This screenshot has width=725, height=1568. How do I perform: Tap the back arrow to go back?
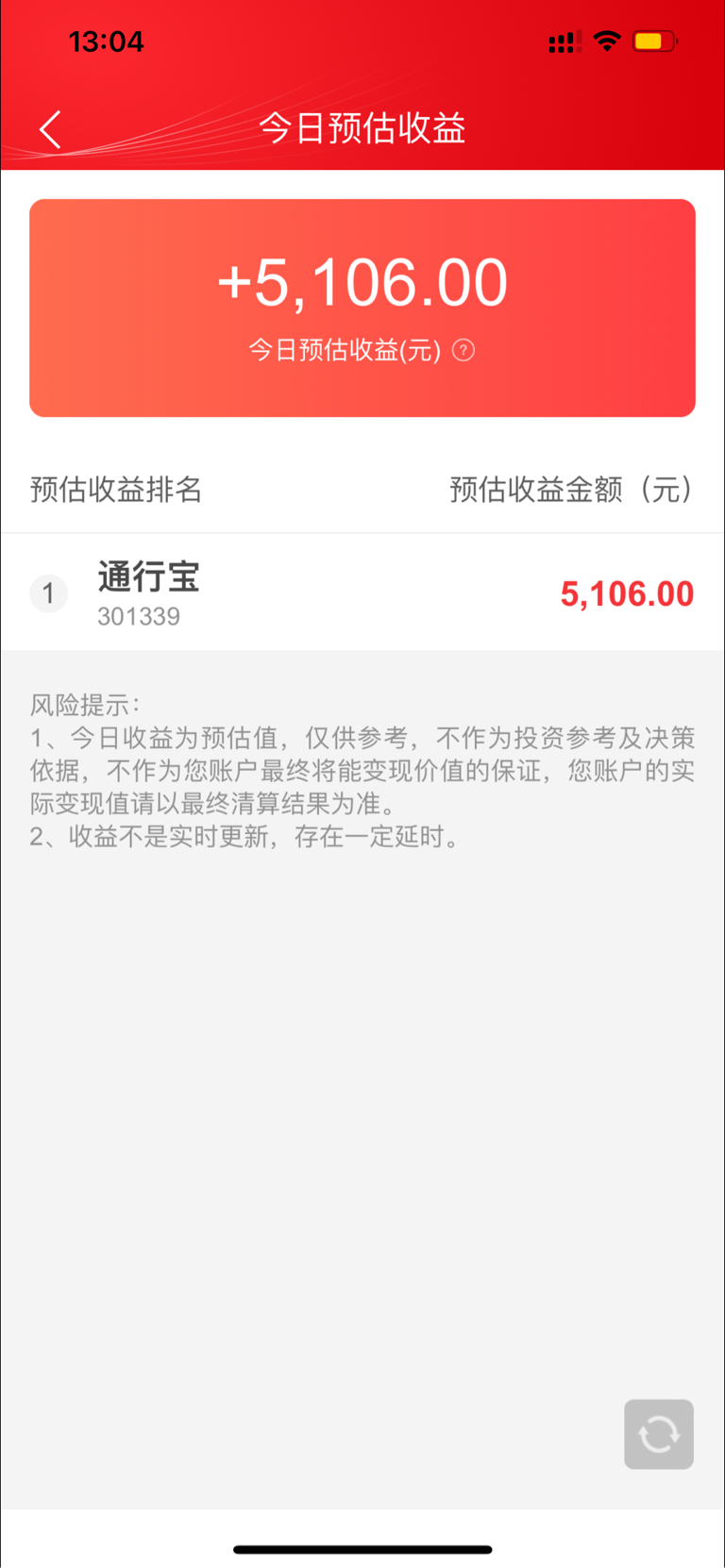(50, 129)
